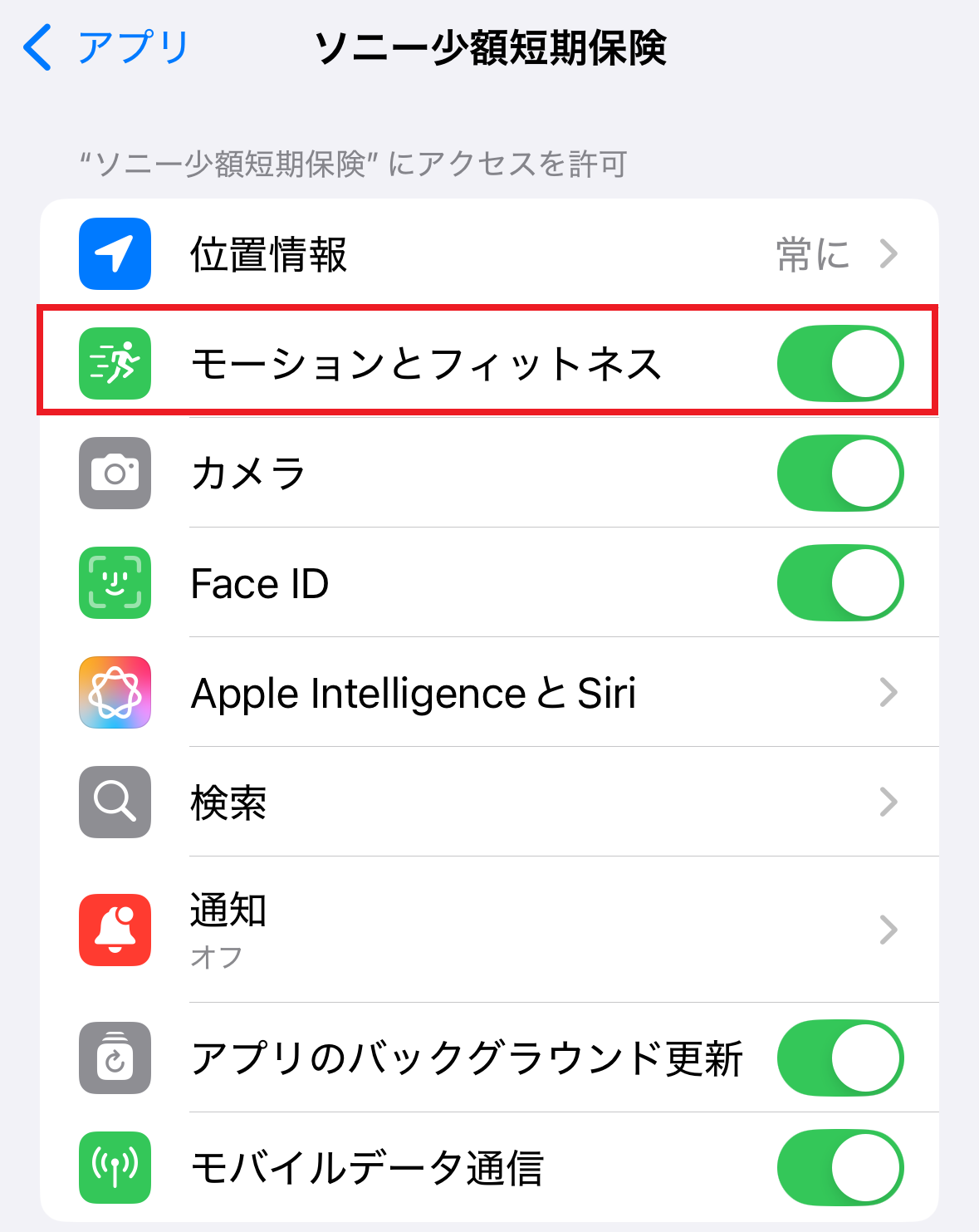Toggle the Face ID switch off
The width and height of the screenshot is (979, 1232).
[839, 583]
